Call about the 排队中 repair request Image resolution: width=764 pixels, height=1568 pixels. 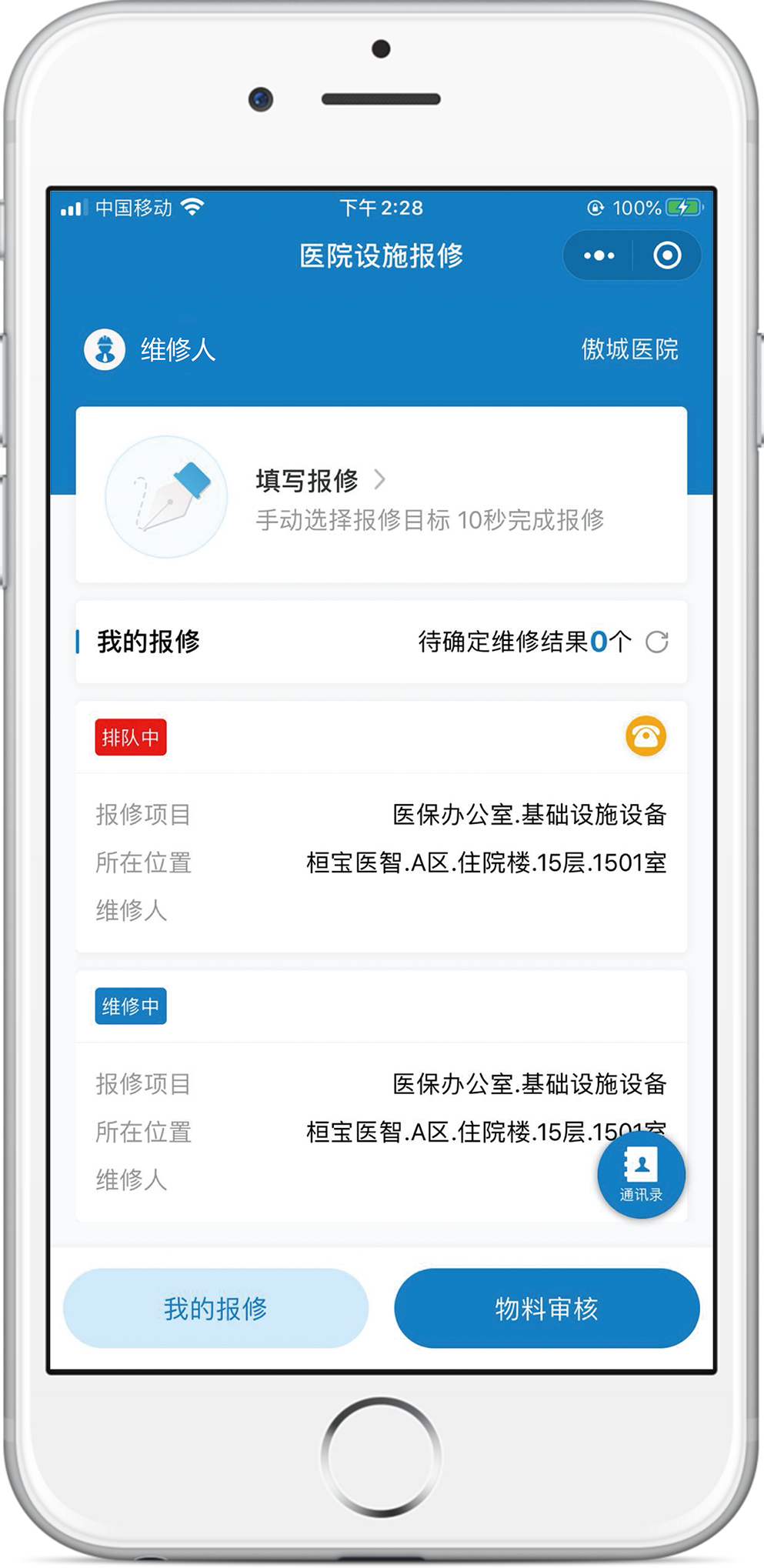pyautogui.click(x=646, y=736)
